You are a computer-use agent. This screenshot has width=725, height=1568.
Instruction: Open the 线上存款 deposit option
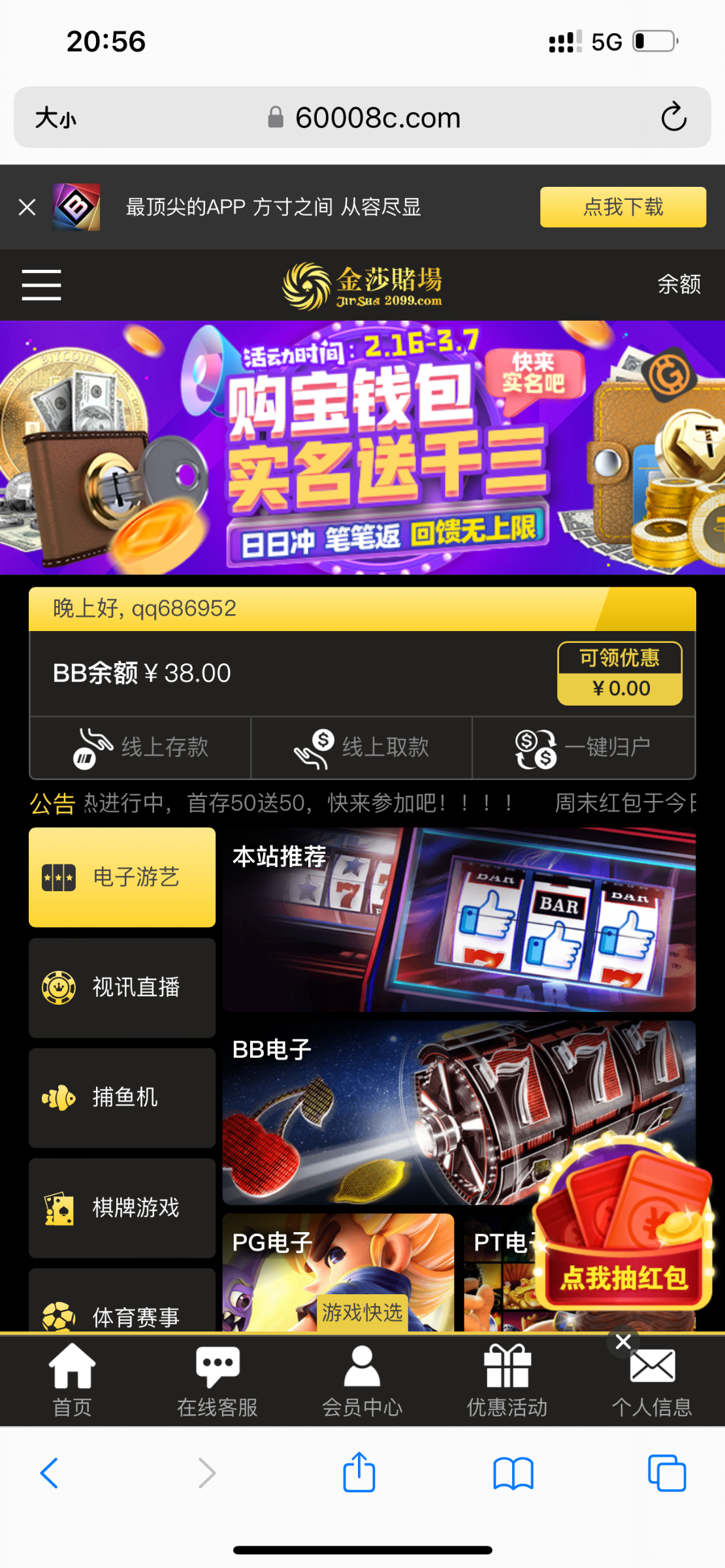click(140, 747)
